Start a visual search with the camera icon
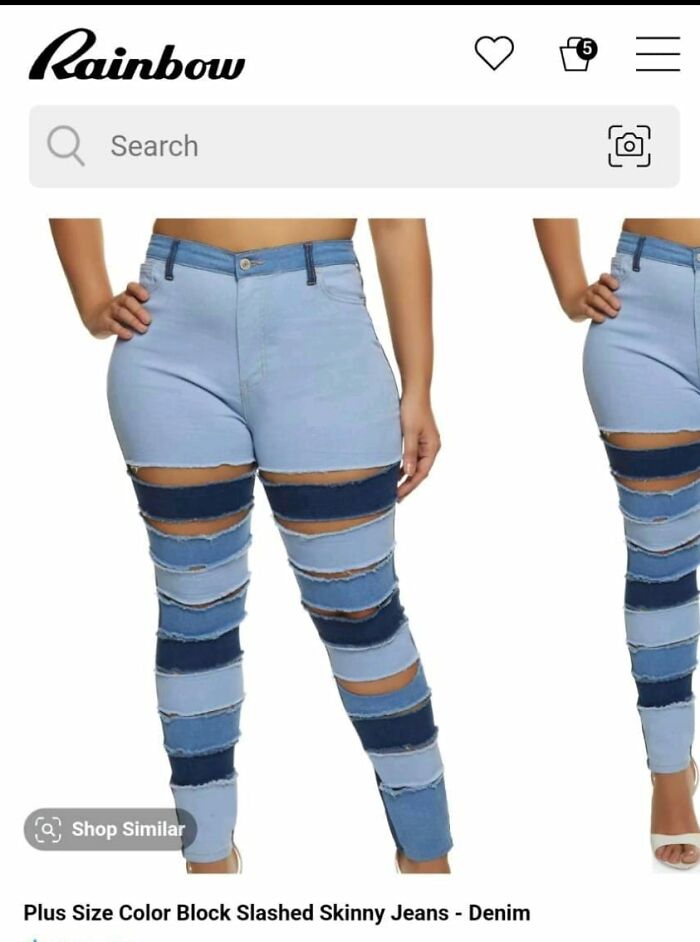Image resolution: width=700 pixels, height=942 pixels. coord(629,146)
